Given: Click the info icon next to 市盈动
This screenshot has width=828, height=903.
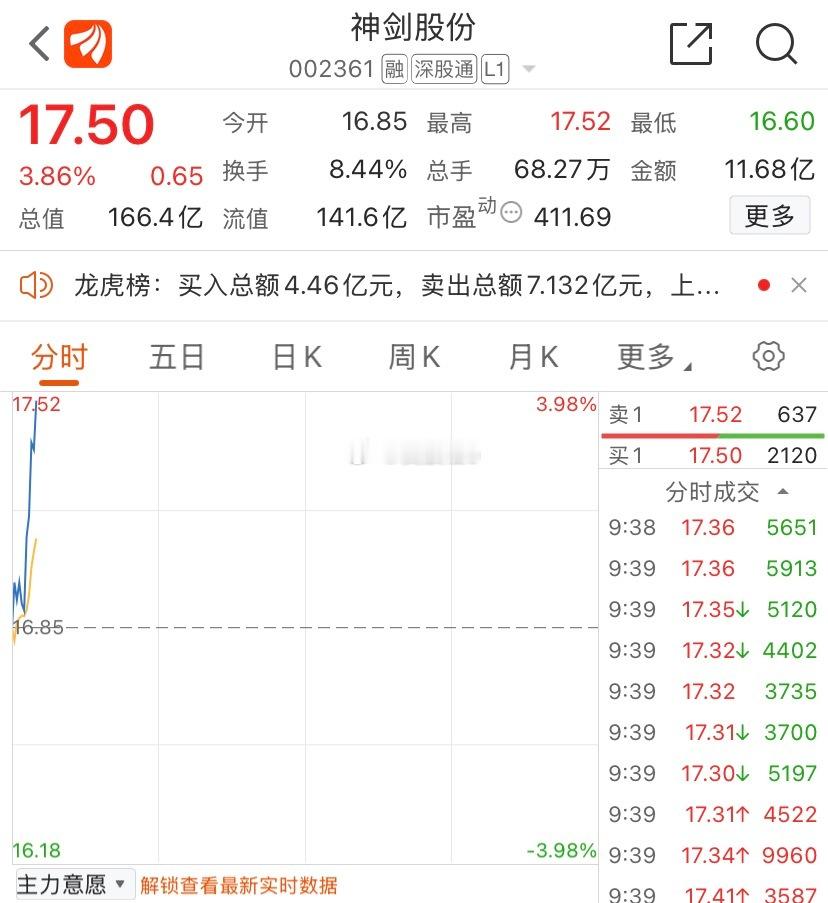Looking at the screenshot, I should 509,213.
